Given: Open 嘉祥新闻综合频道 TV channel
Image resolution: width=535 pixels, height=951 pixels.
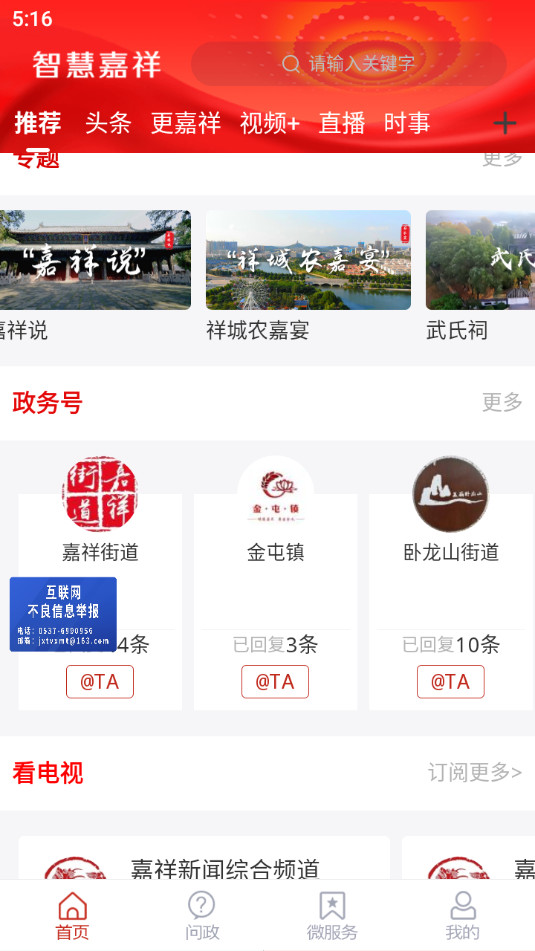Looking at the screenshot, I should coord(204,859).
